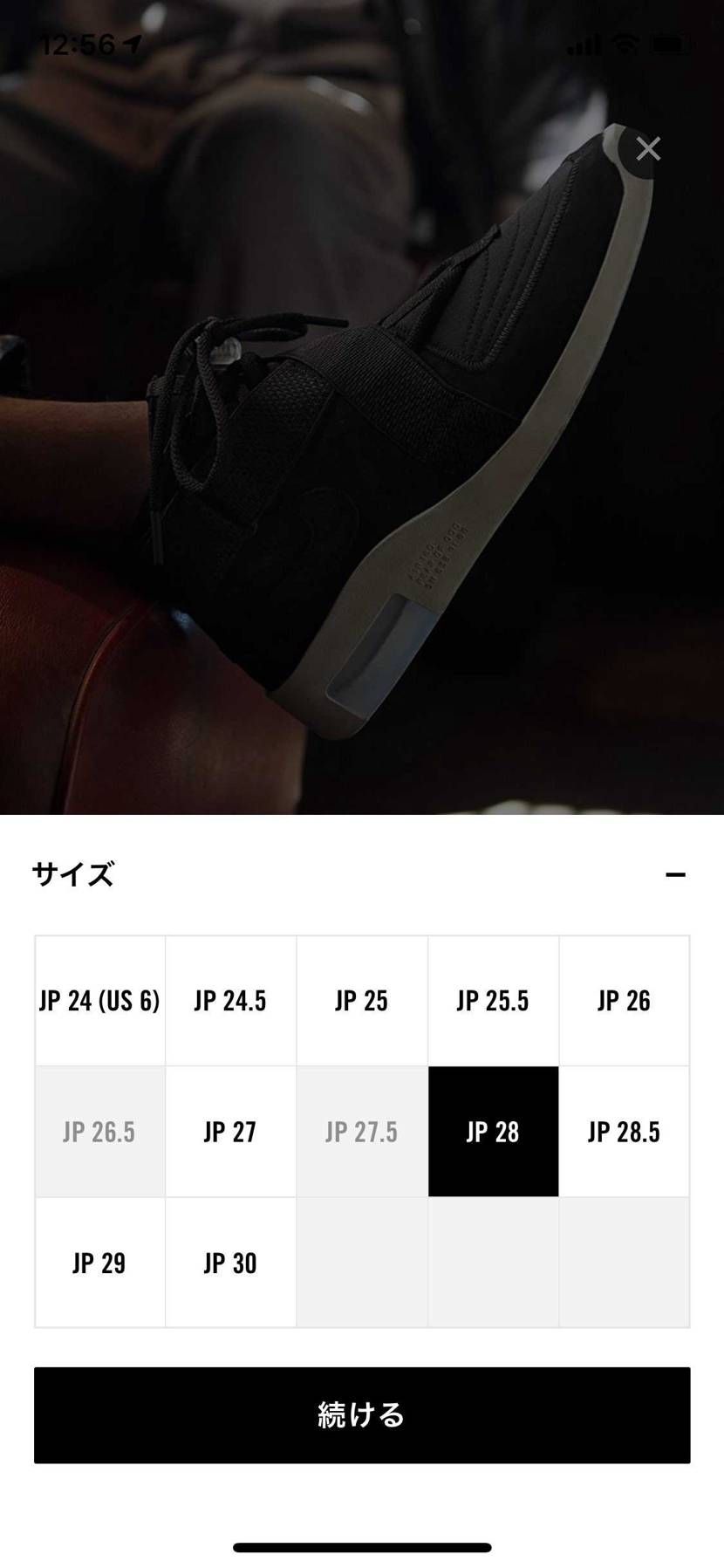Pick size JP 27
The width and height of the screenshot is (724, 1568).
point(230,1132)
